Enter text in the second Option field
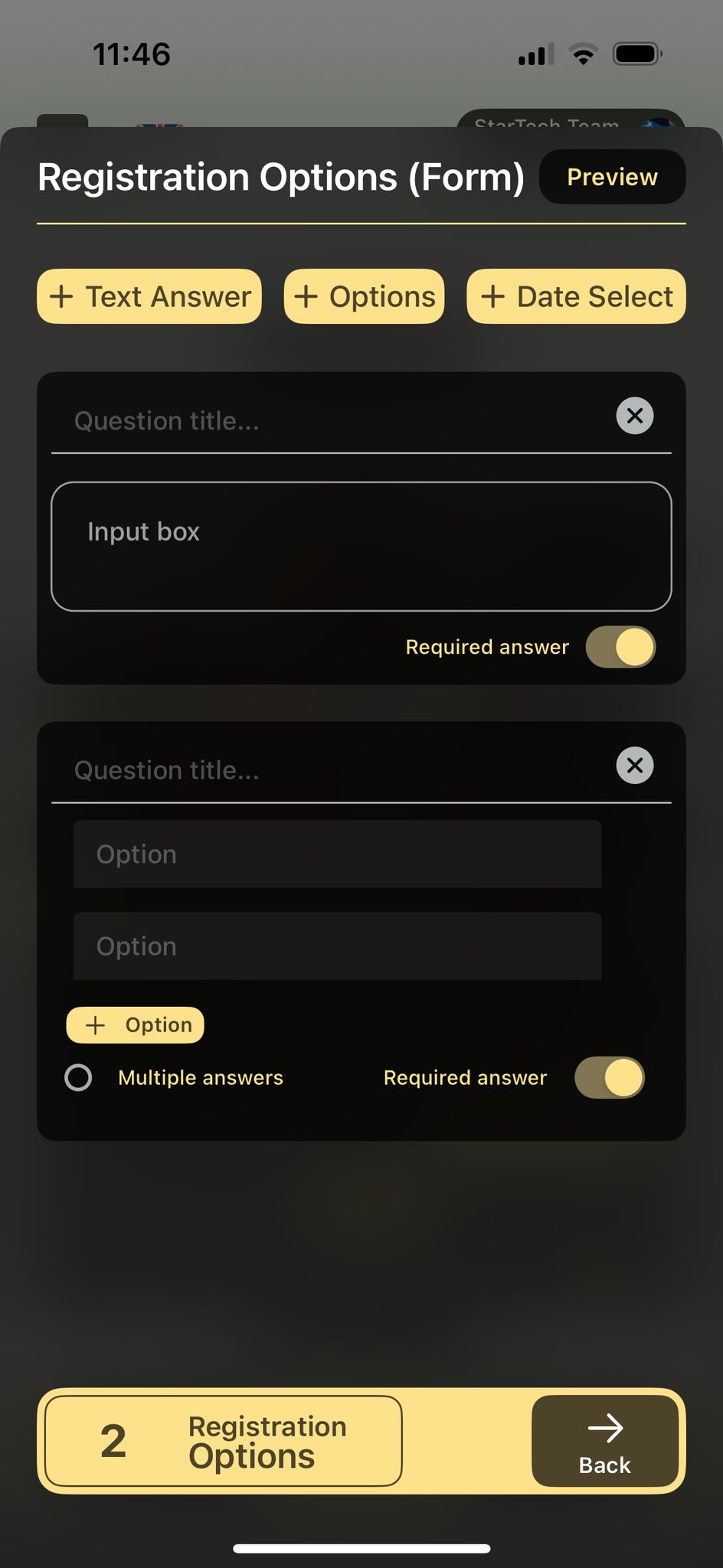723x1568 pixels. 337,946
